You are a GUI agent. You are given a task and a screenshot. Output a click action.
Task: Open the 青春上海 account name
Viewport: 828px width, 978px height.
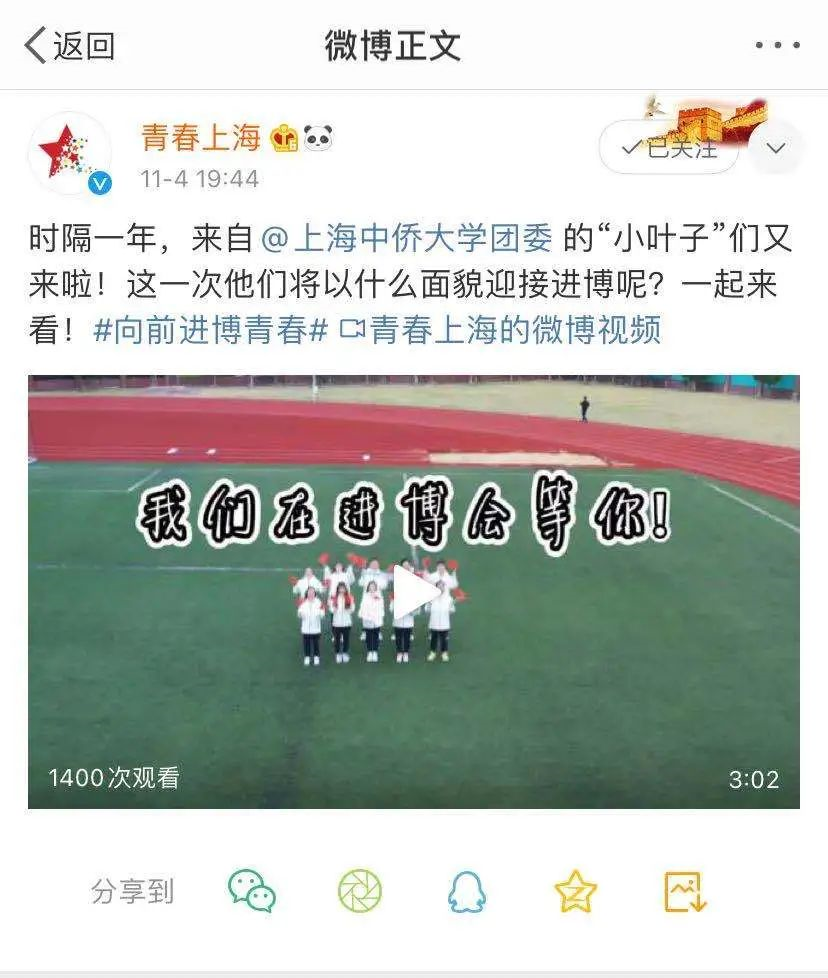[201, 138]
